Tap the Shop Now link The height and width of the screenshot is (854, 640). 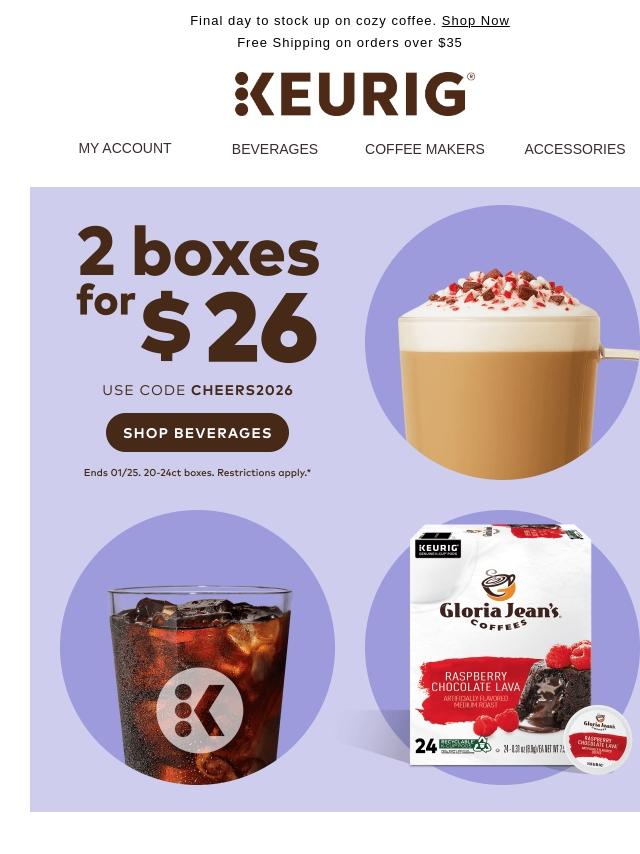475,20
